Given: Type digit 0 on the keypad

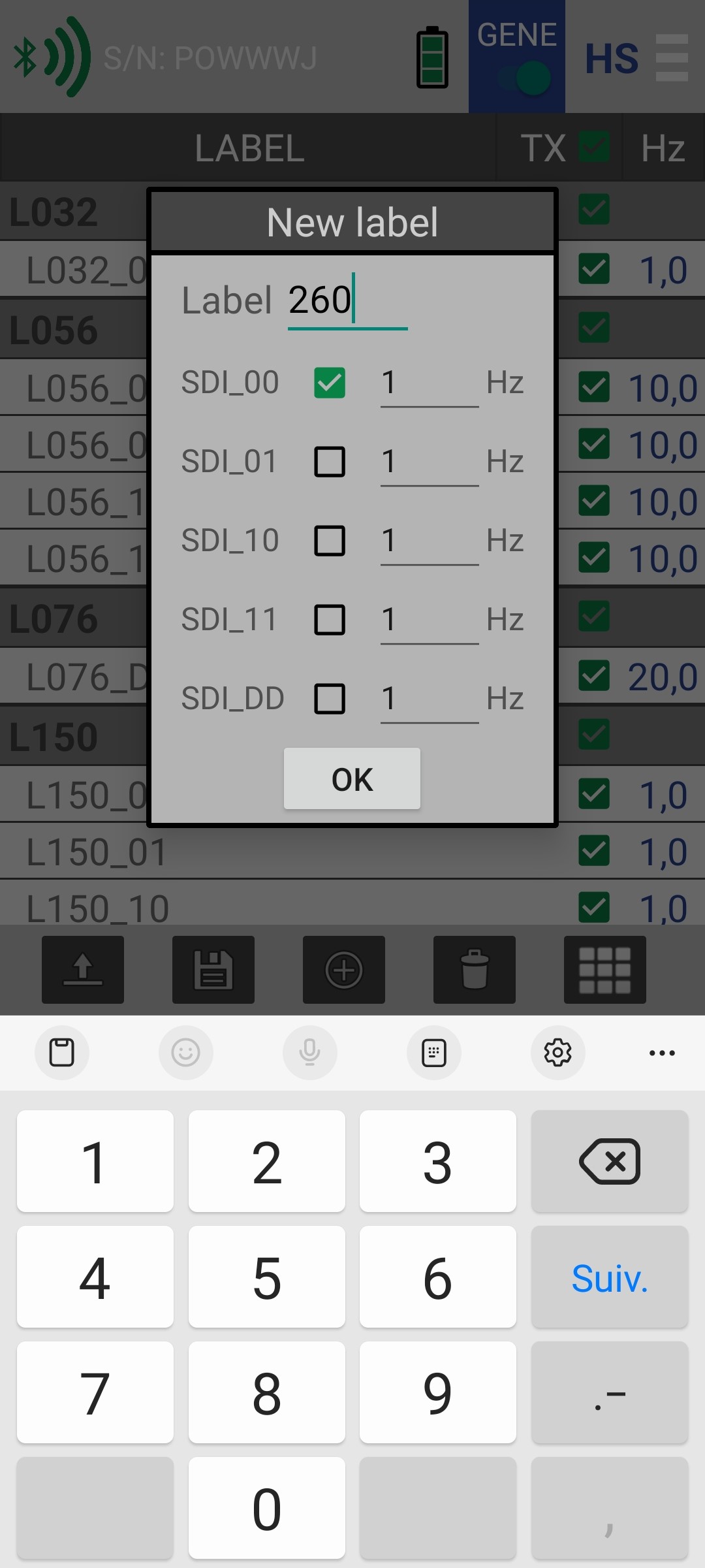Looking at the screenshot, I should [x=267, y=1508].
